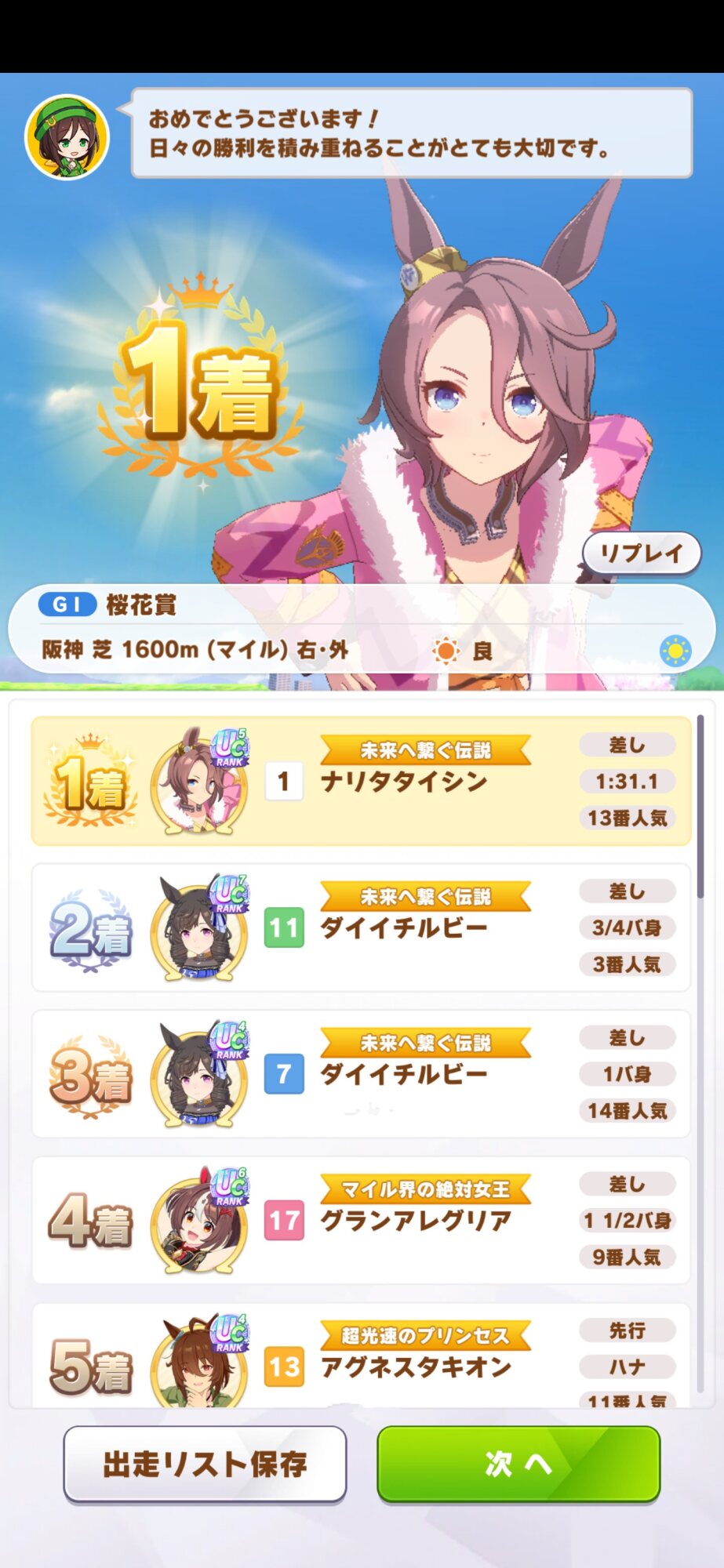Save the race entry list with 出走リスト保存
The image size is (724, 1568).
pos(205,1464)
